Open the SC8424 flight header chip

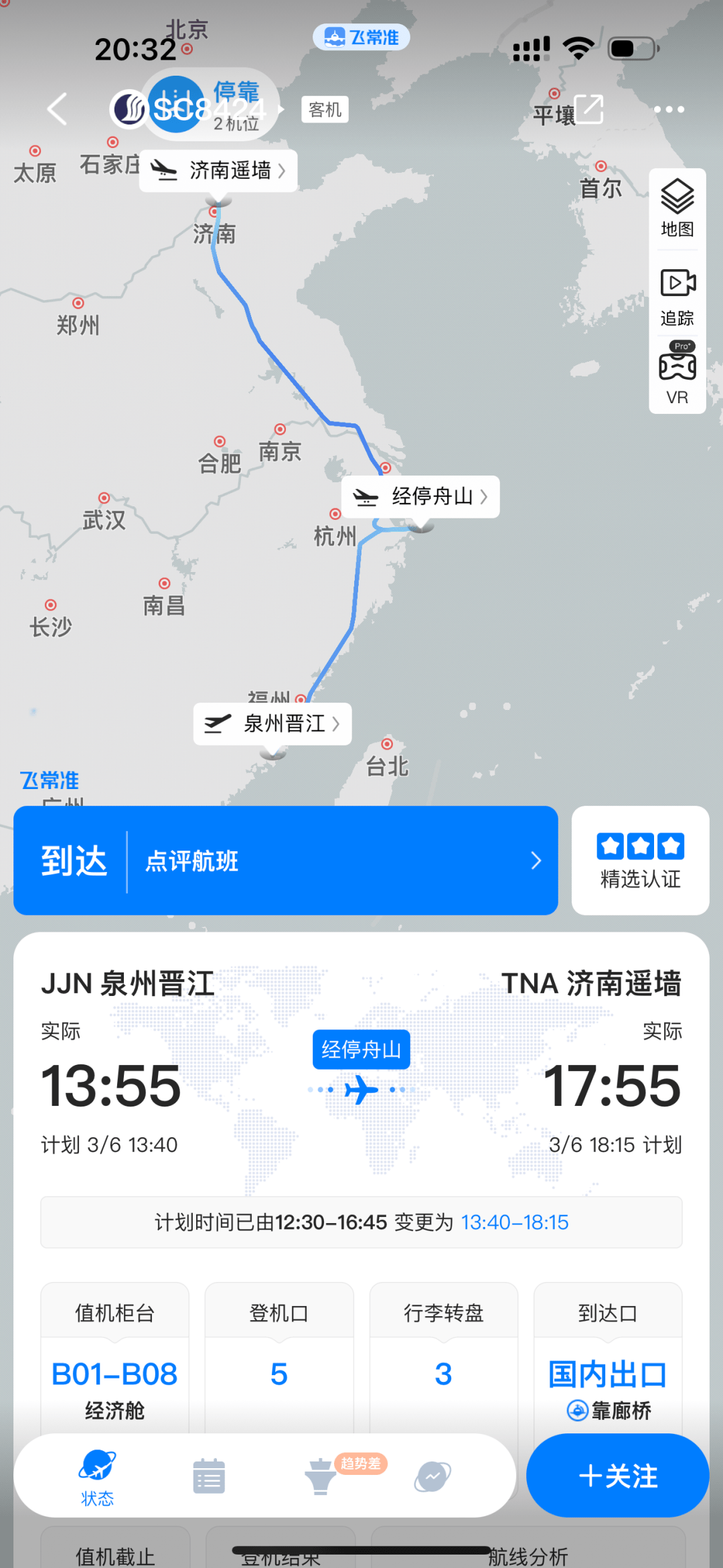click(x=195, y=107)
